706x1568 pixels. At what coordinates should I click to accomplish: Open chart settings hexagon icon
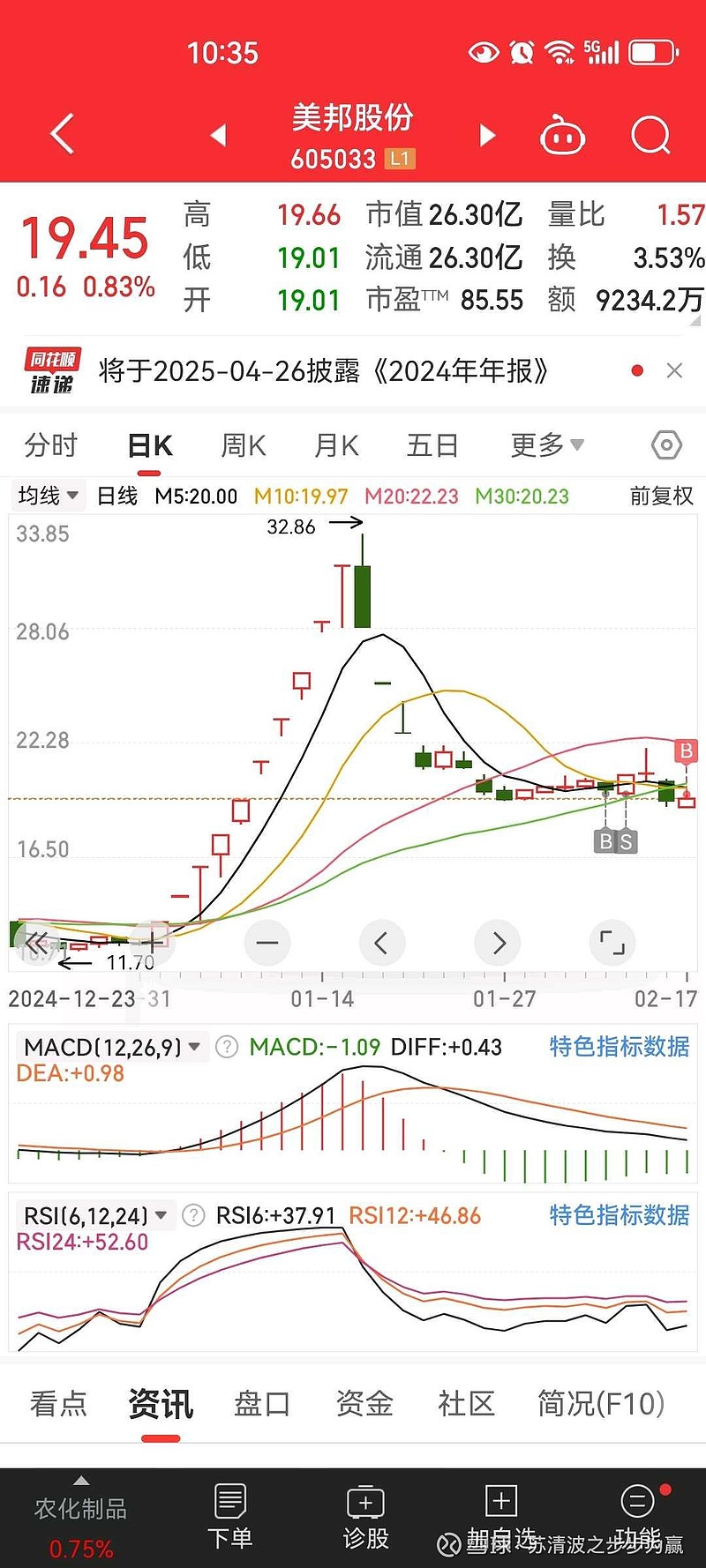click(666, 445)
